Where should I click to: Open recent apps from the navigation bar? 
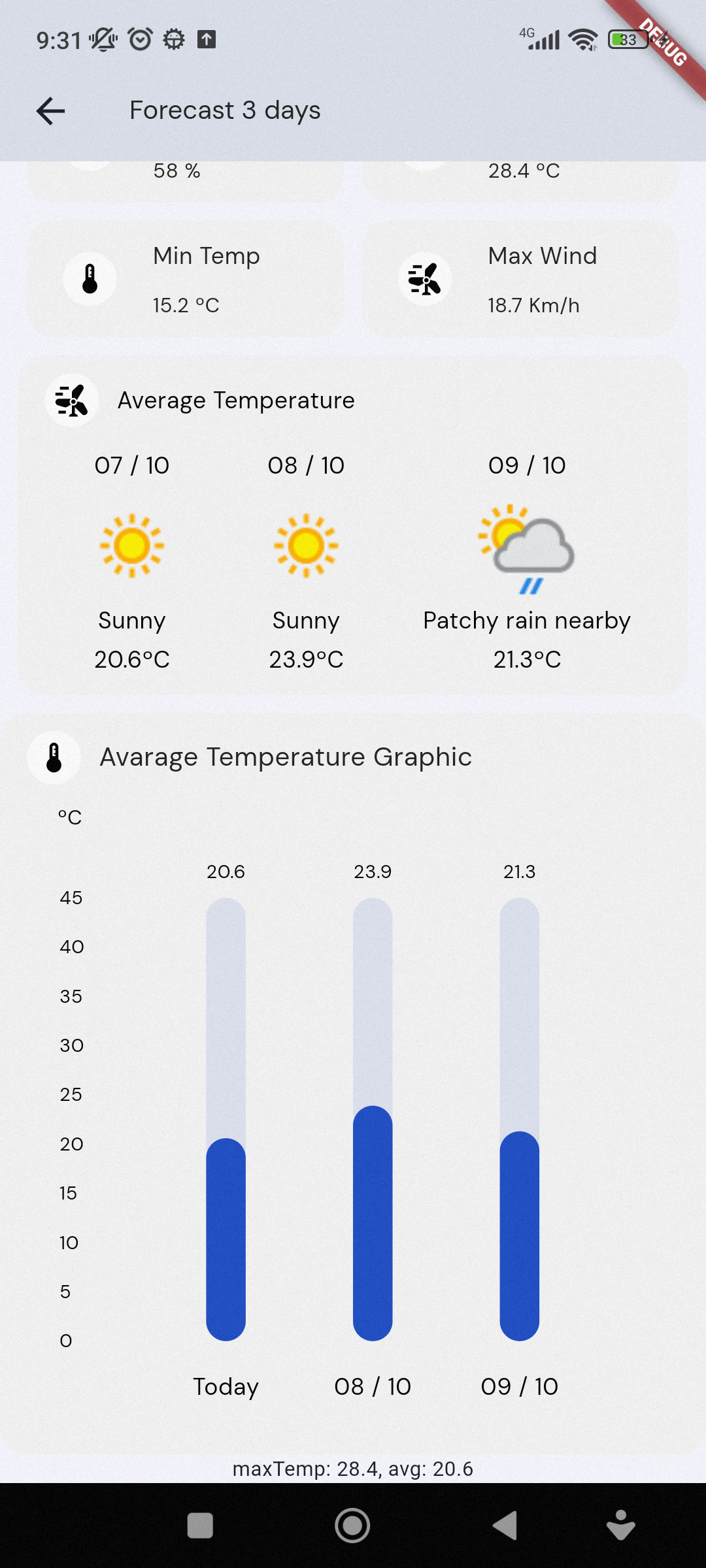pos(200,1526)
